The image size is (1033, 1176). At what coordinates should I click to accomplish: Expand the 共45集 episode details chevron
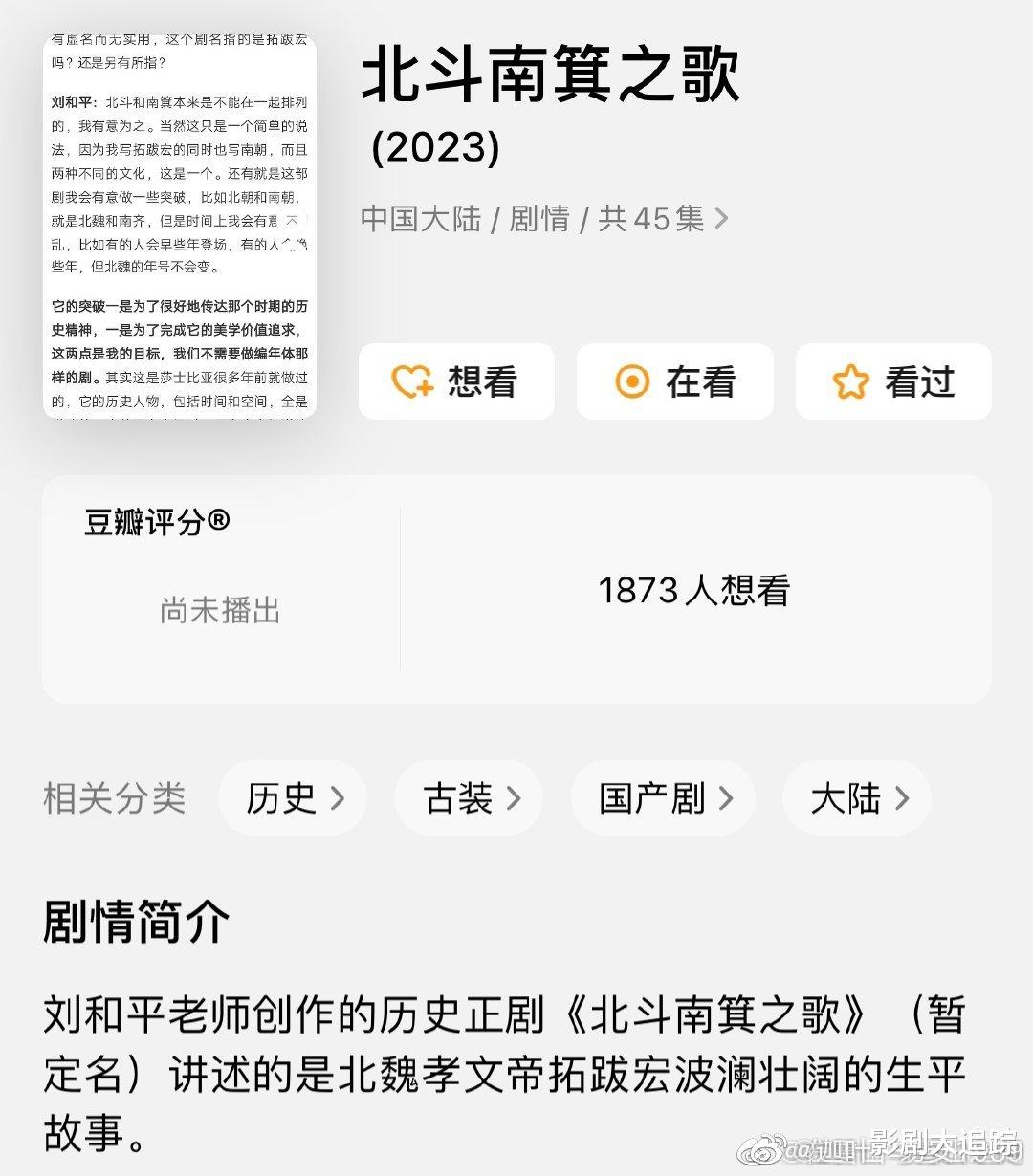click(x=720, y=219)
